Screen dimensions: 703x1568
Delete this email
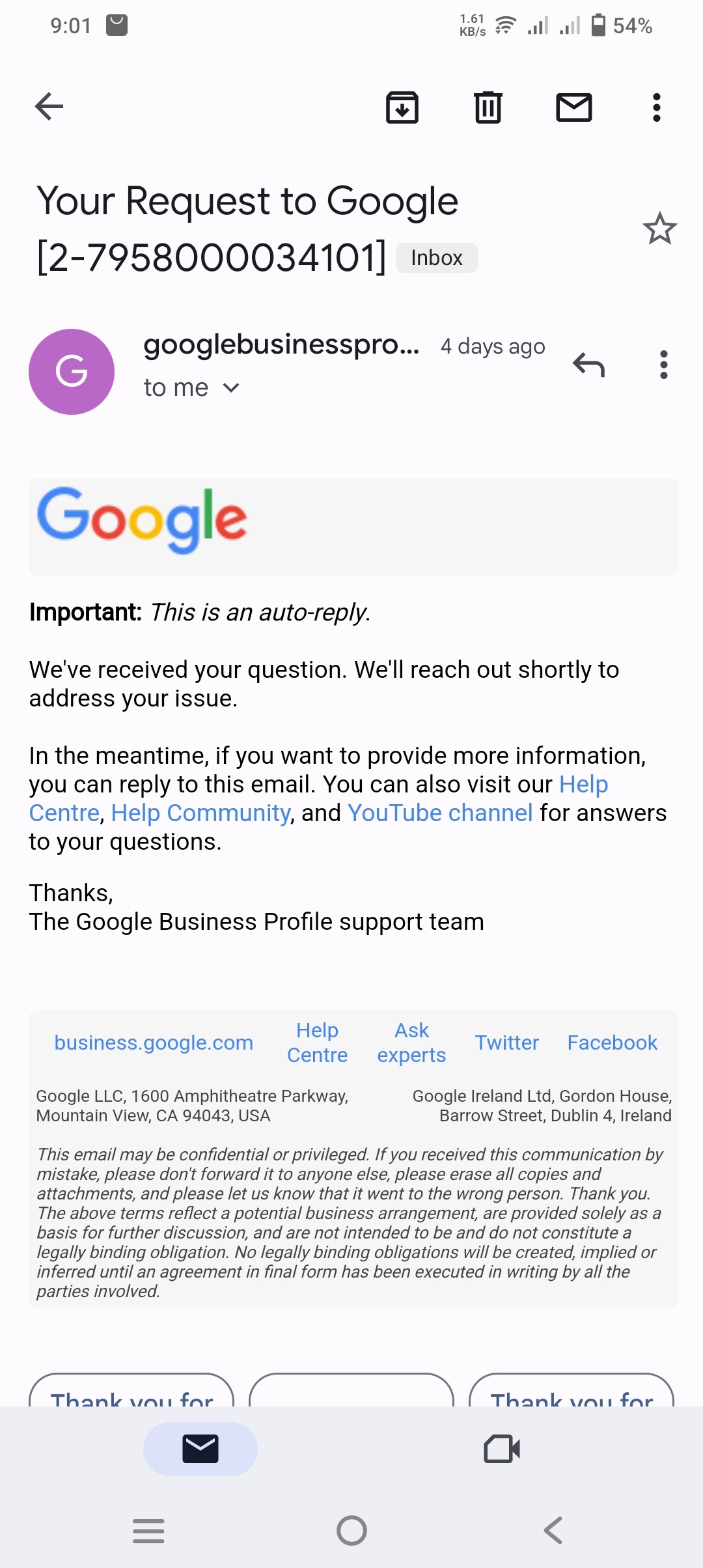pos(488,107)
